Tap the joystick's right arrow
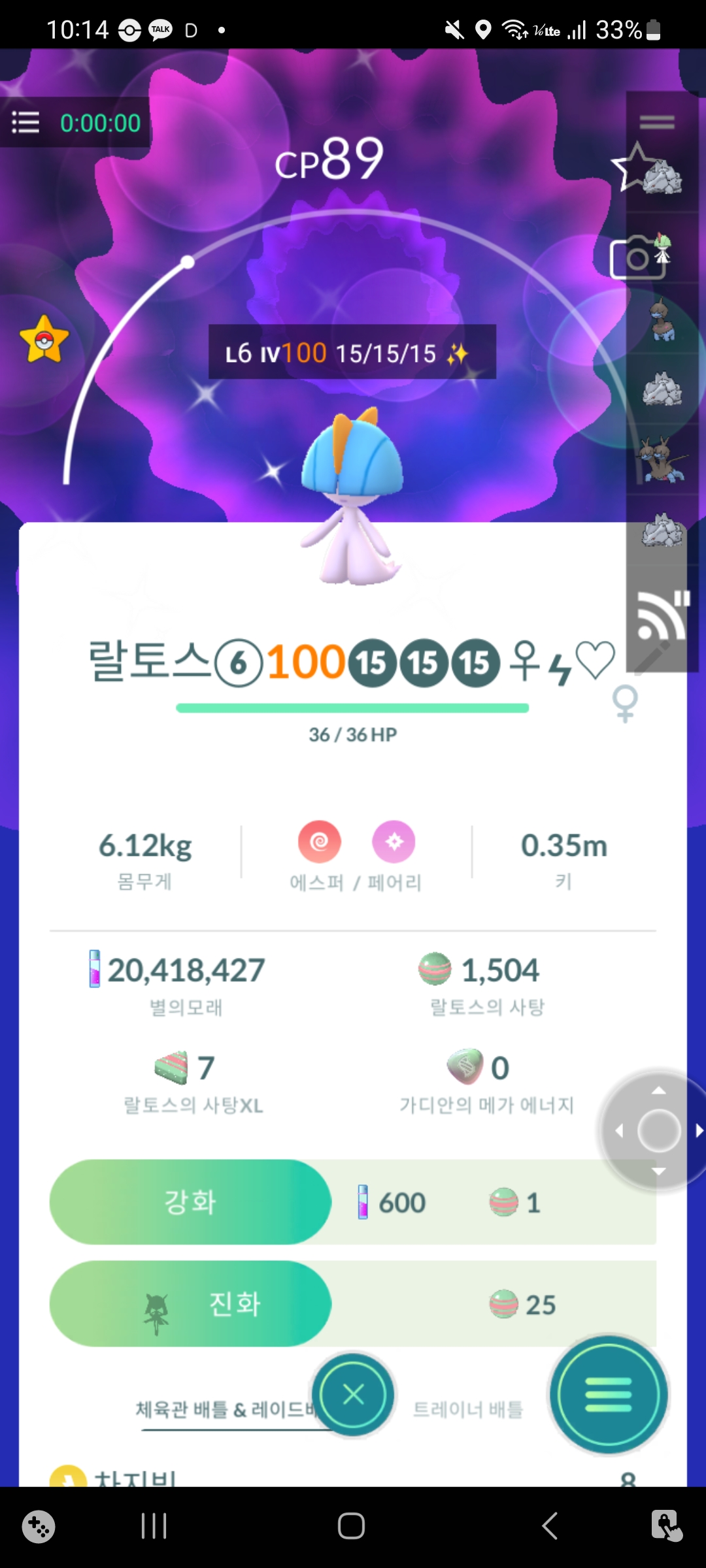 click(698, 1130)
